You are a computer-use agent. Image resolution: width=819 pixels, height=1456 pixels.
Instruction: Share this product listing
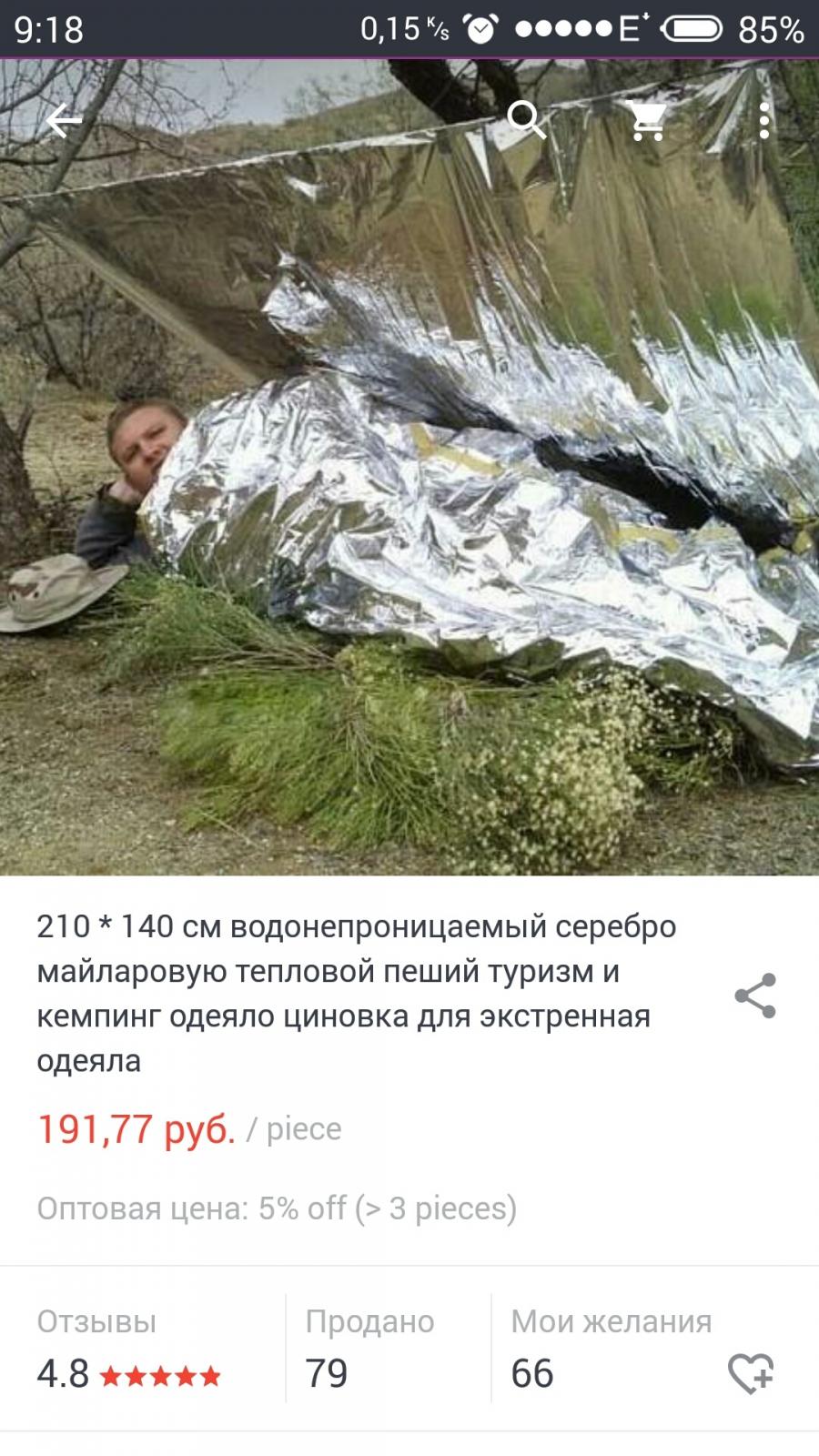point(754,995)
